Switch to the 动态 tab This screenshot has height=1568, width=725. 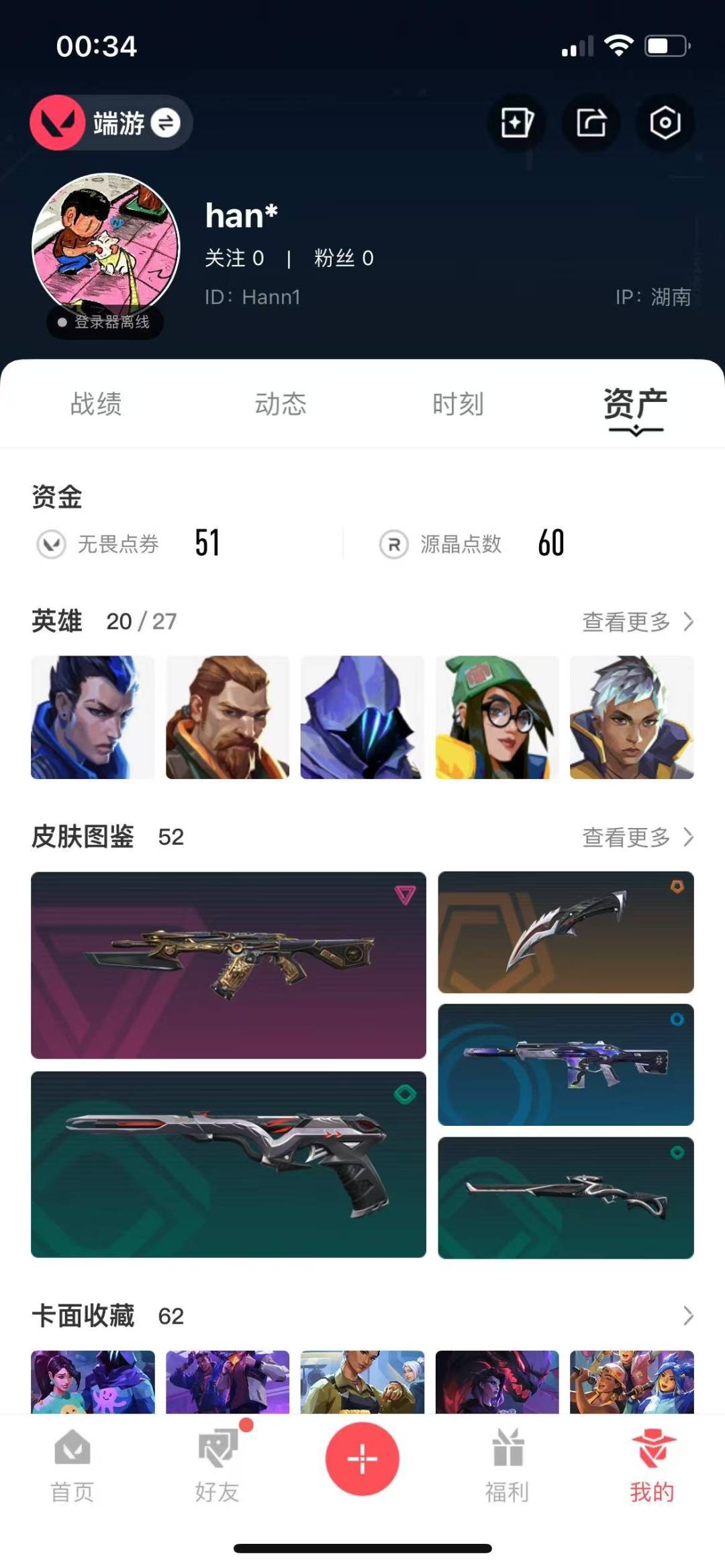(x=281, y=404)
